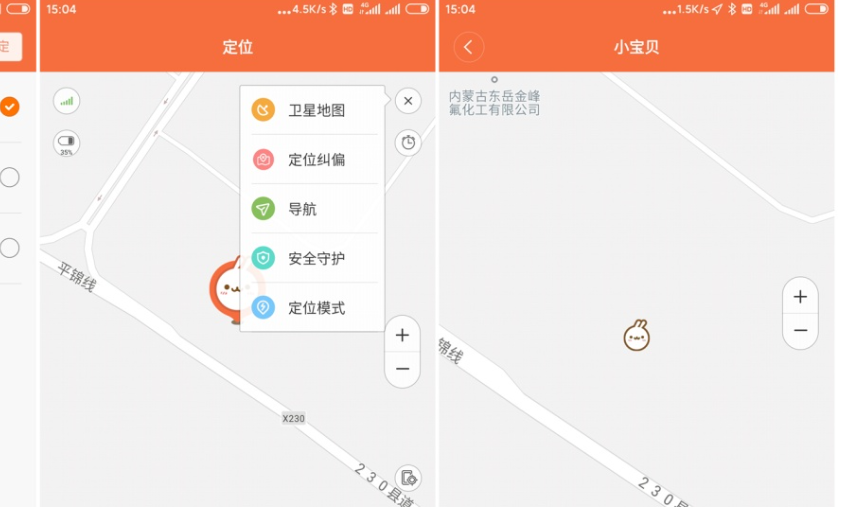Go back from the 小宝贝 screen

tap(468, 47)
